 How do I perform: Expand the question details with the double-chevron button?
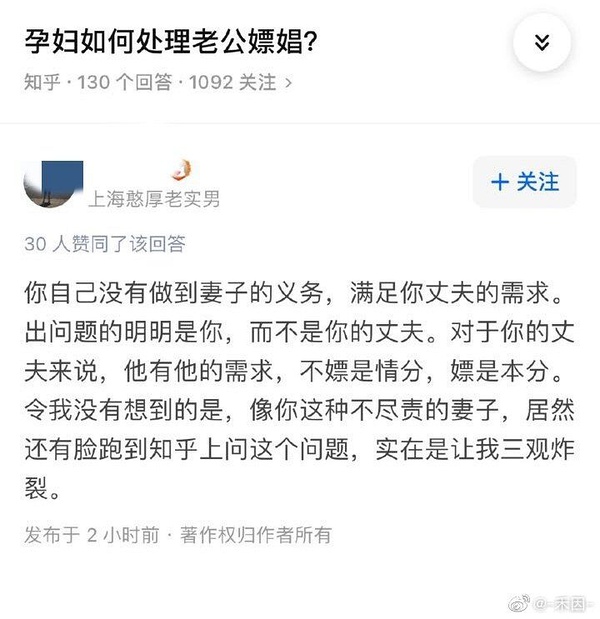[541, 43]
